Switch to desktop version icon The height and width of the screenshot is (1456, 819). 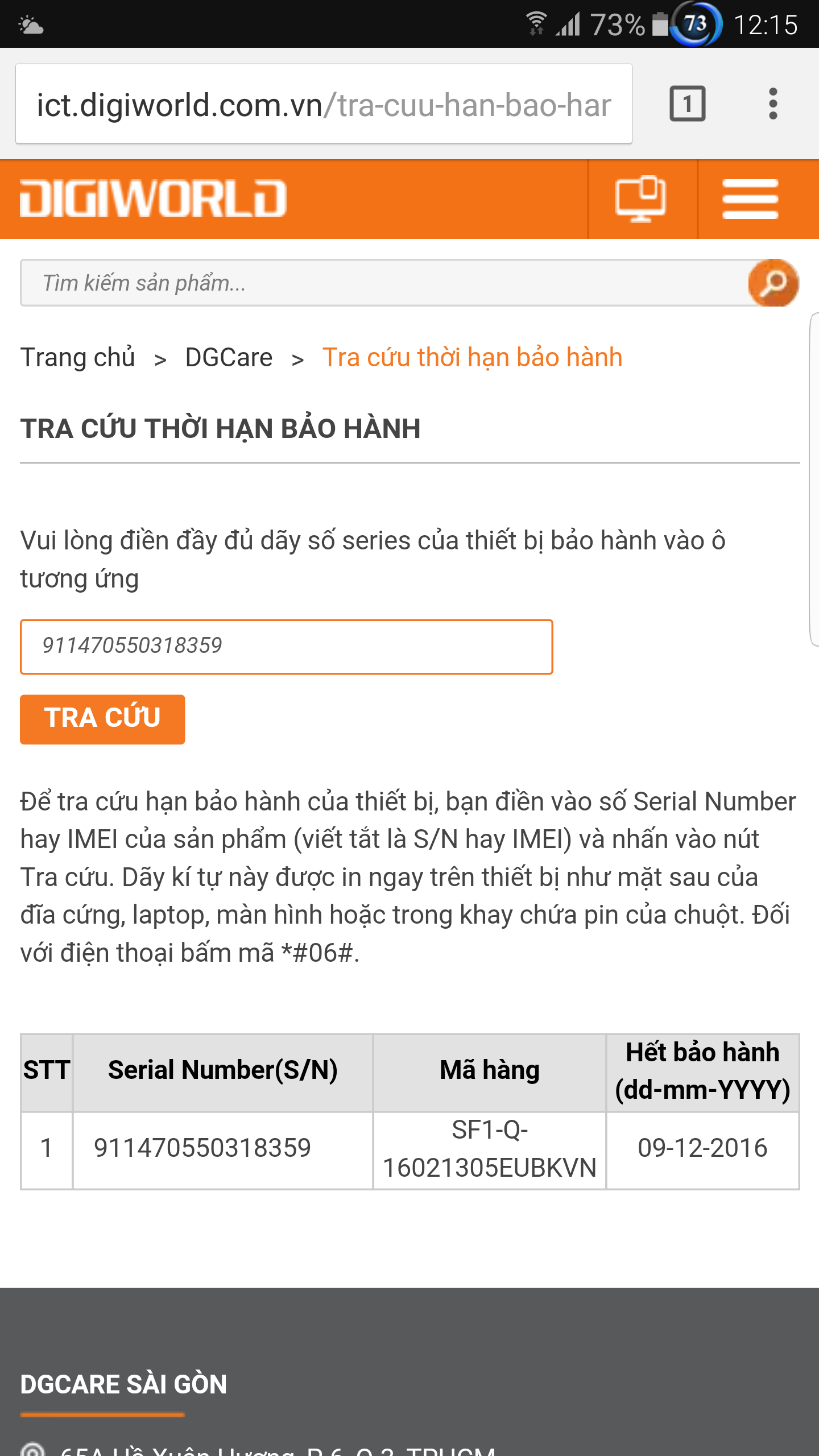[x=641, y=199]
